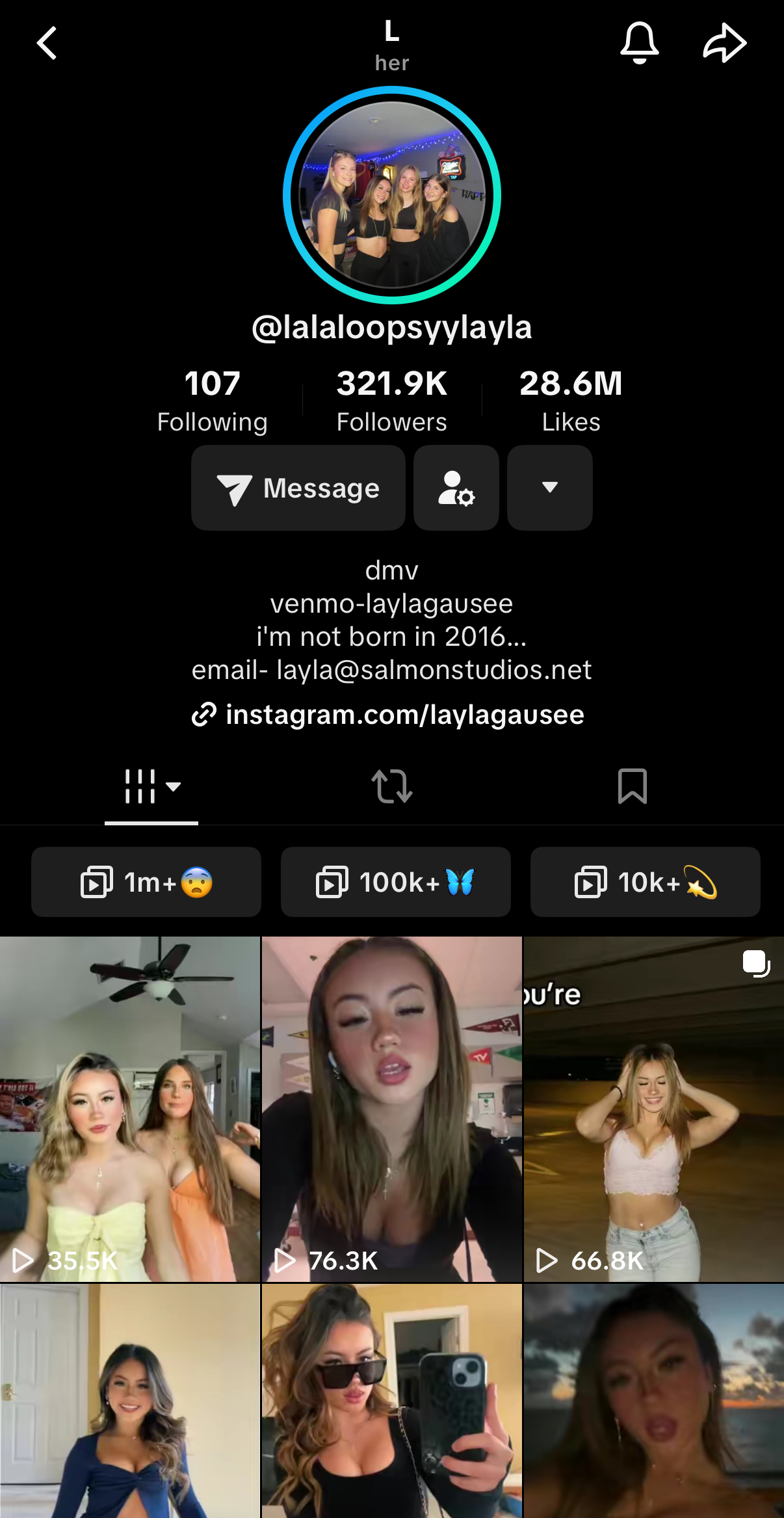
Task: Open the follow settings person icon
Action: click(x=456, y=488)
